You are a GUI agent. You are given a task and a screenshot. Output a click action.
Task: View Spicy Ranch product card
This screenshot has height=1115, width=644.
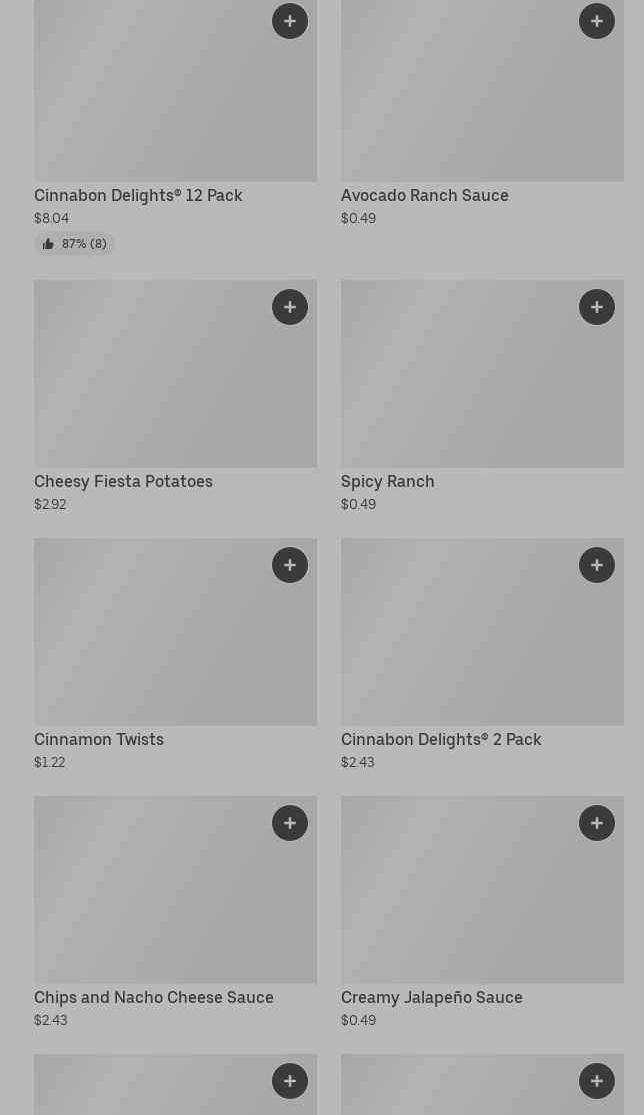(x=483, y=396)
